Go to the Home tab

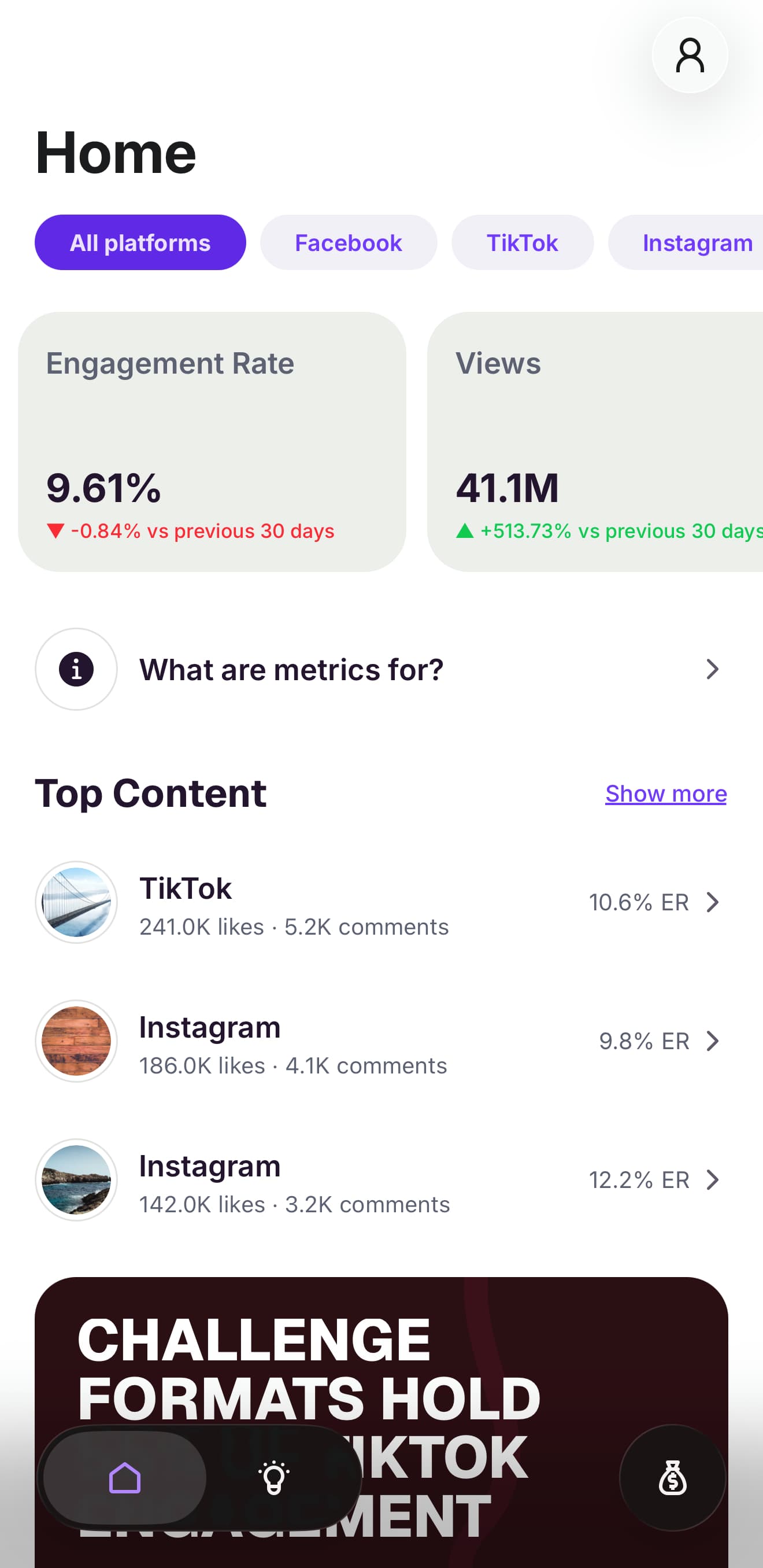[x=125, y=1477]
